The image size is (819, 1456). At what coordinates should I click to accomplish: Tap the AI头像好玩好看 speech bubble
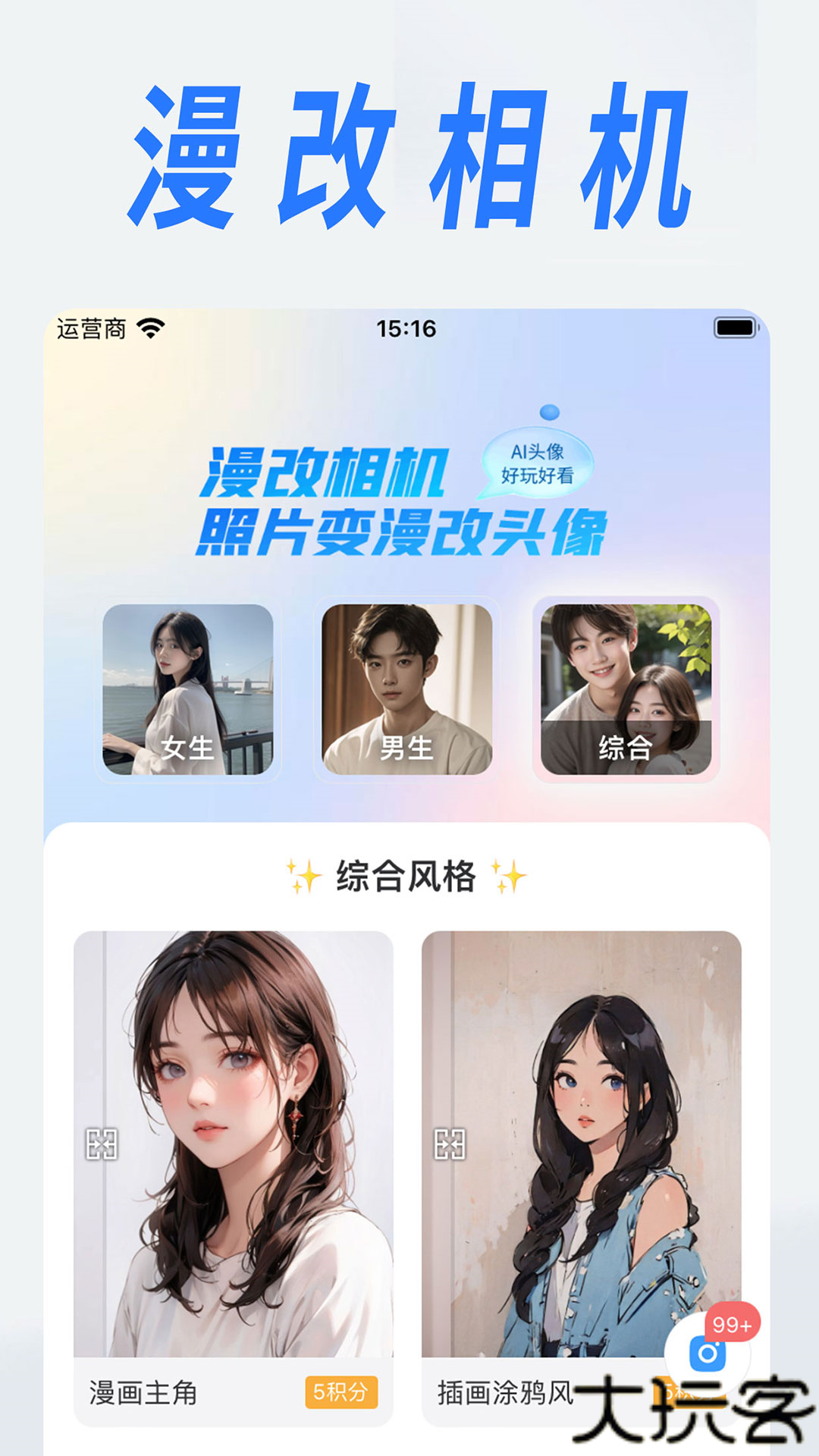540,464
